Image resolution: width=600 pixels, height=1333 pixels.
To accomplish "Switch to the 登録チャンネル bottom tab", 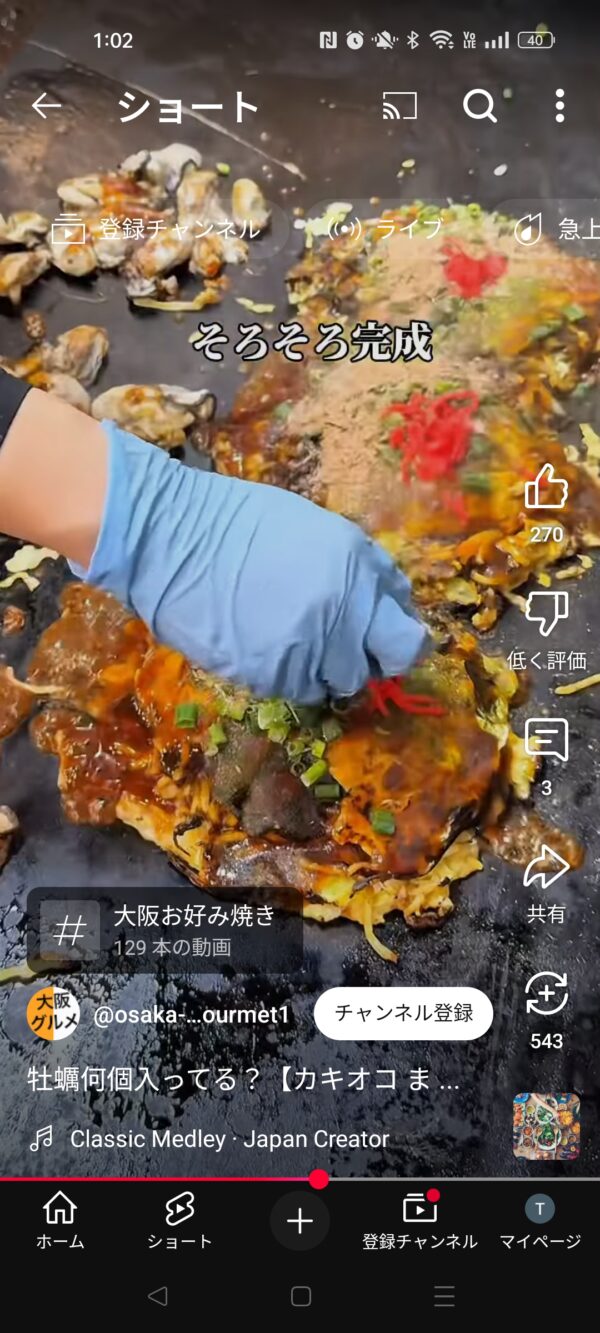I will click(x=420, y=1221).
